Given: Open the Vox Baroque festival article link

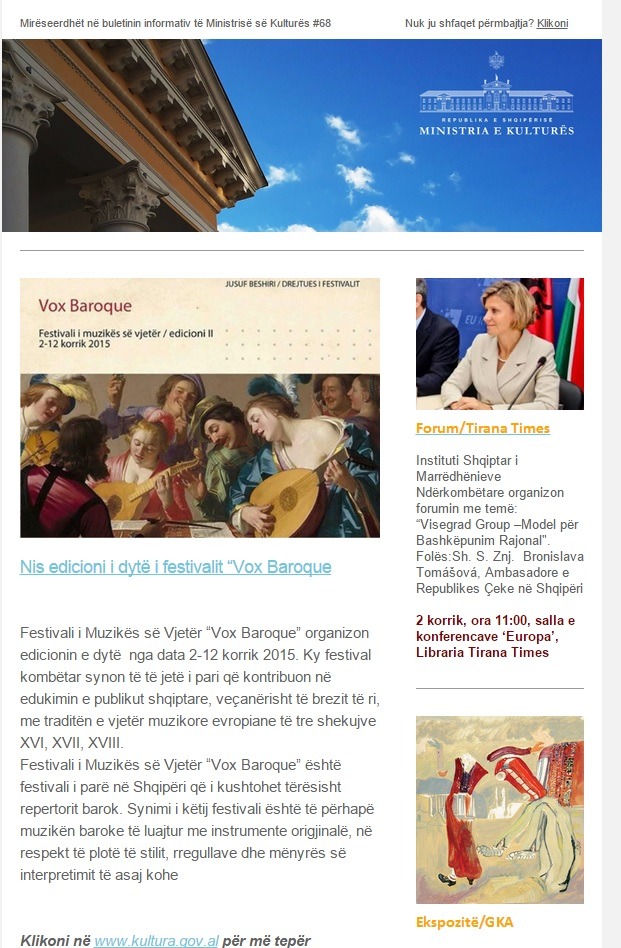Looking at the screenshot, I should (175, 567).
